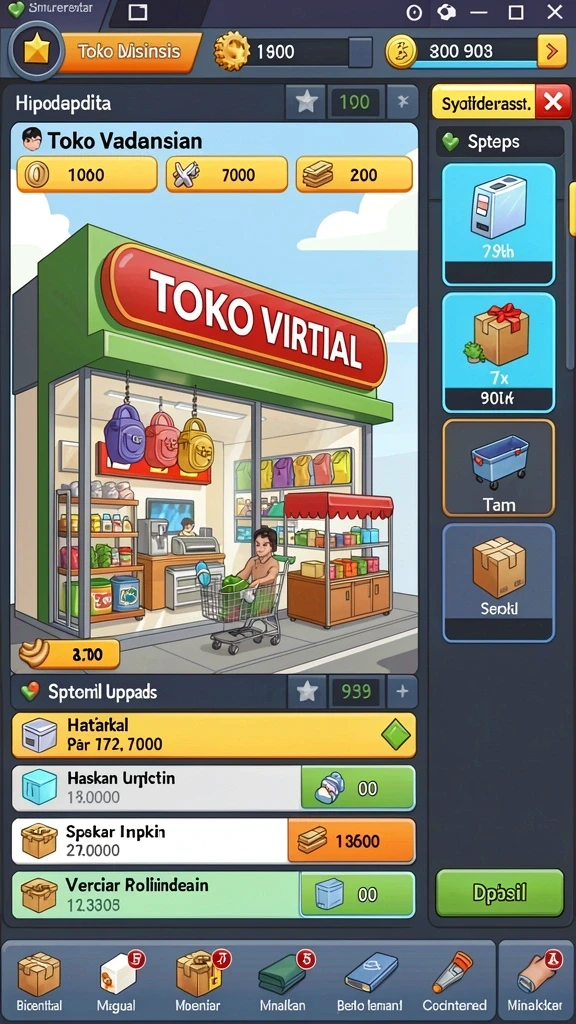Open the coin shop arrow button
Image resolution: width=576 pixels, height=1024 pixels.
coord(552,52)
